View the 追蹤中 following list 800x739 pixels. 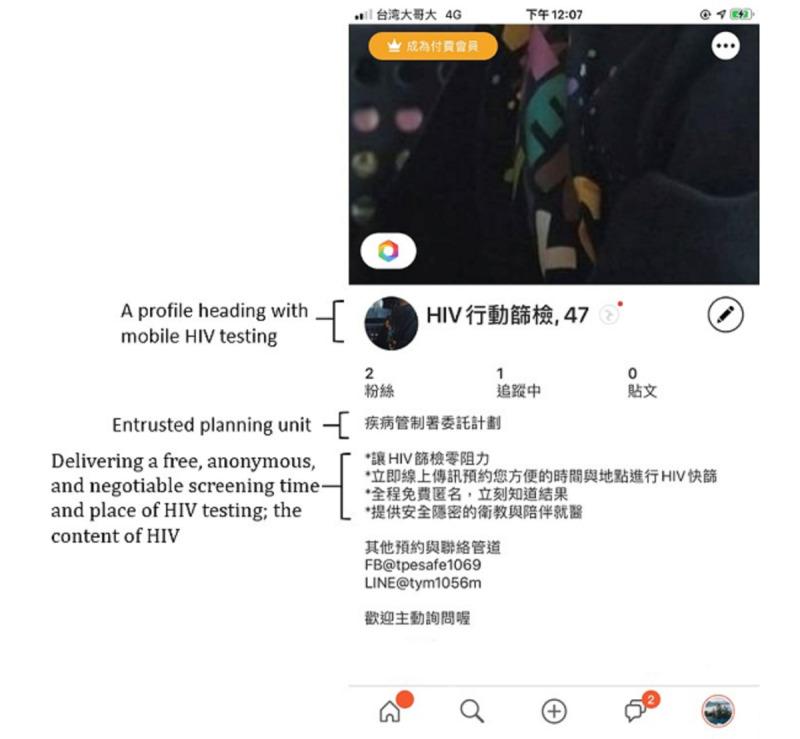518,383
